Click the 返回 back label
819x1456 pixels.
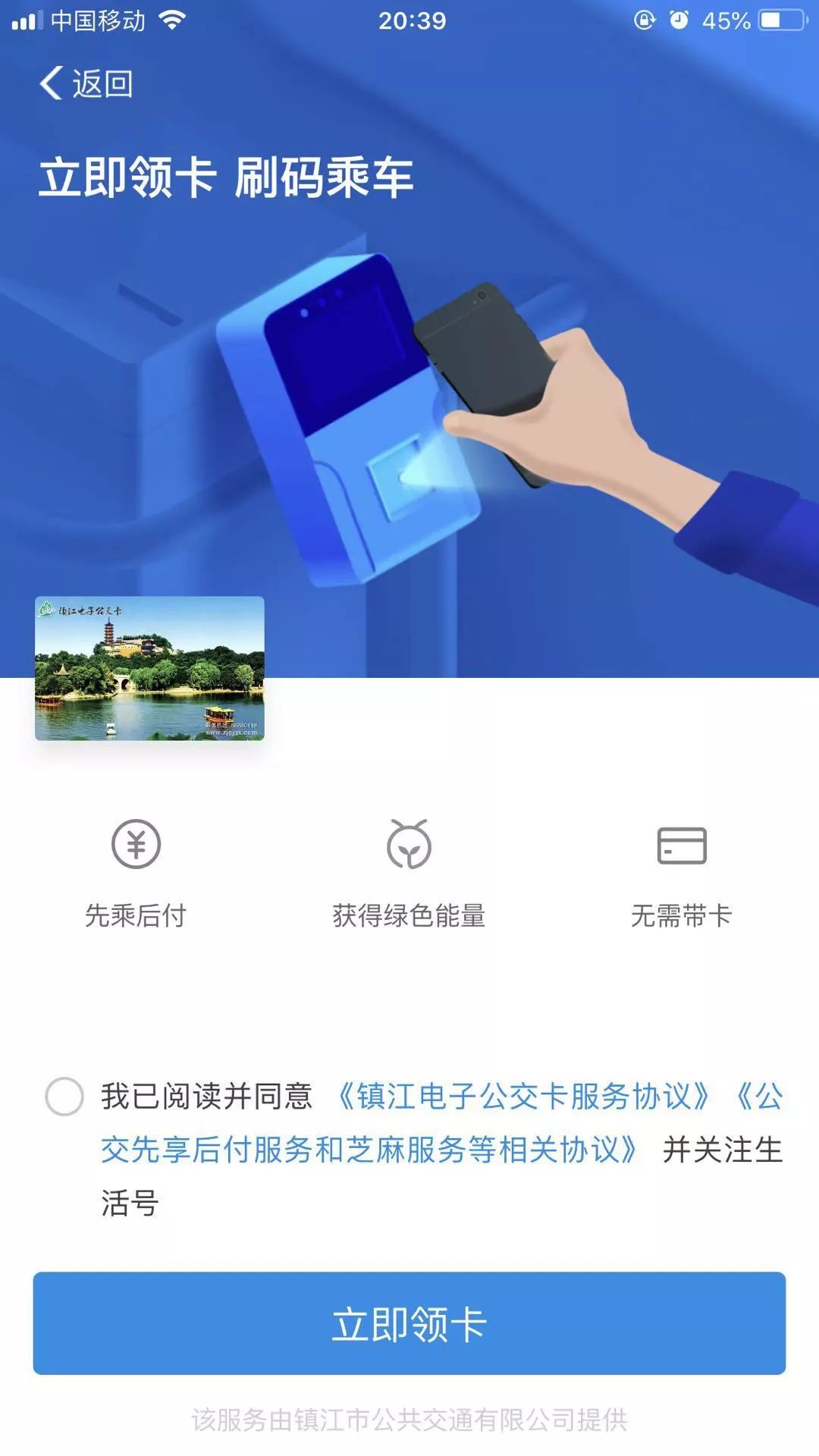pyautogui.click(x=102, y=86)
